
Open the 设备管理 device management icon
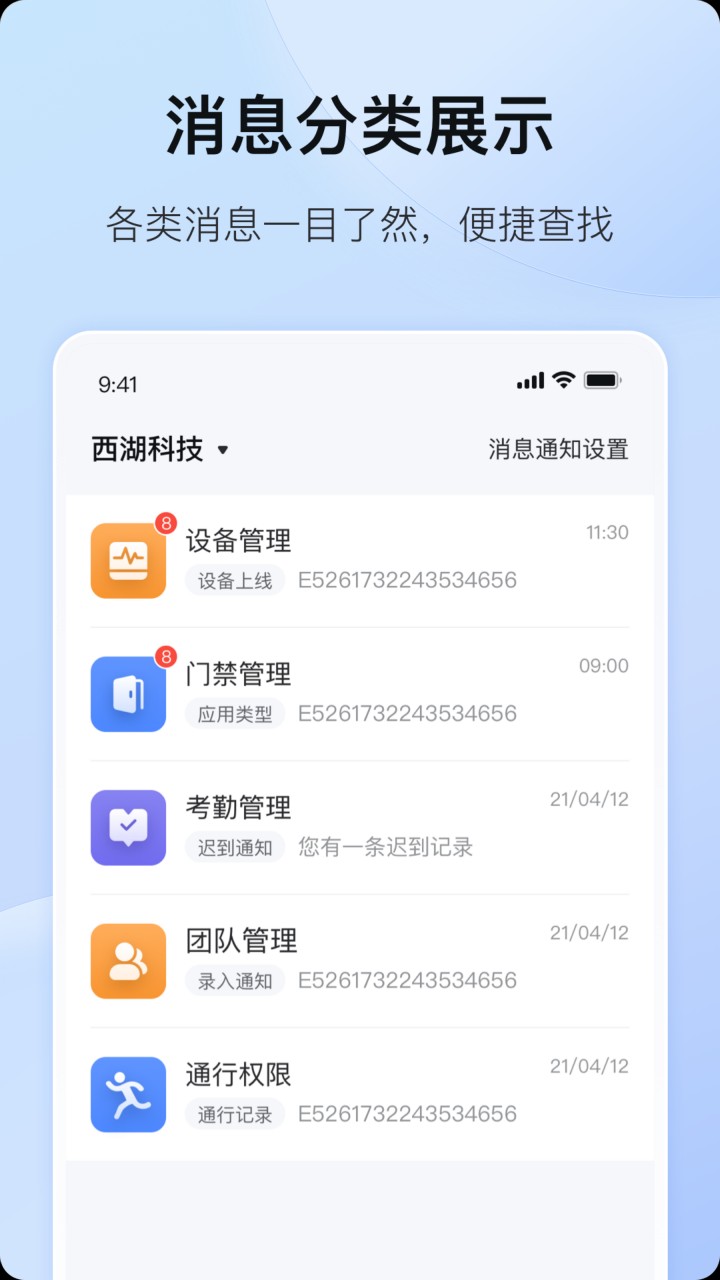click(128, 560)
